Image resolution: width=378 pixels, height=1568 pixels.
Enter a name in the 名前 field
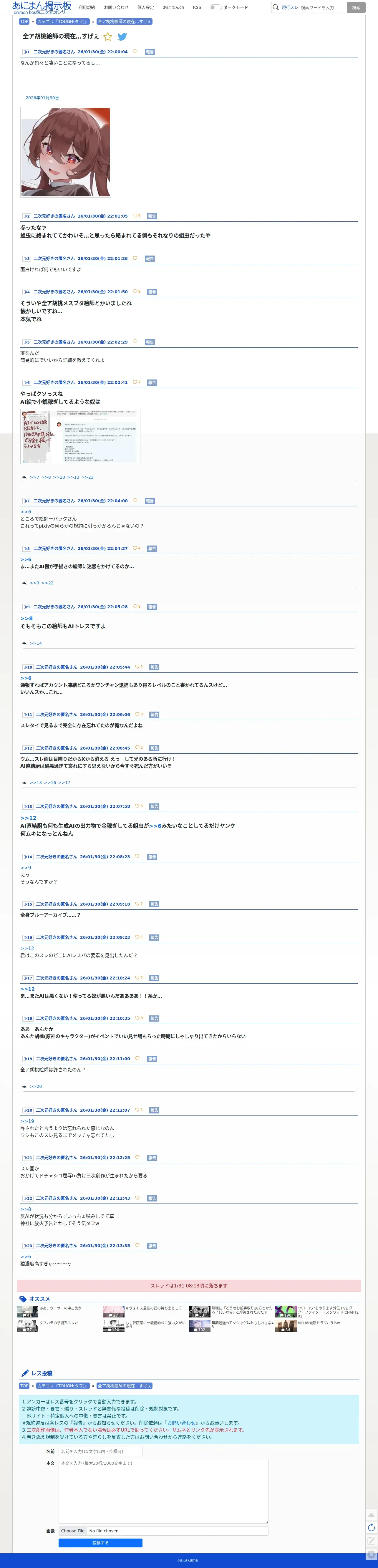coord(100,1451)
